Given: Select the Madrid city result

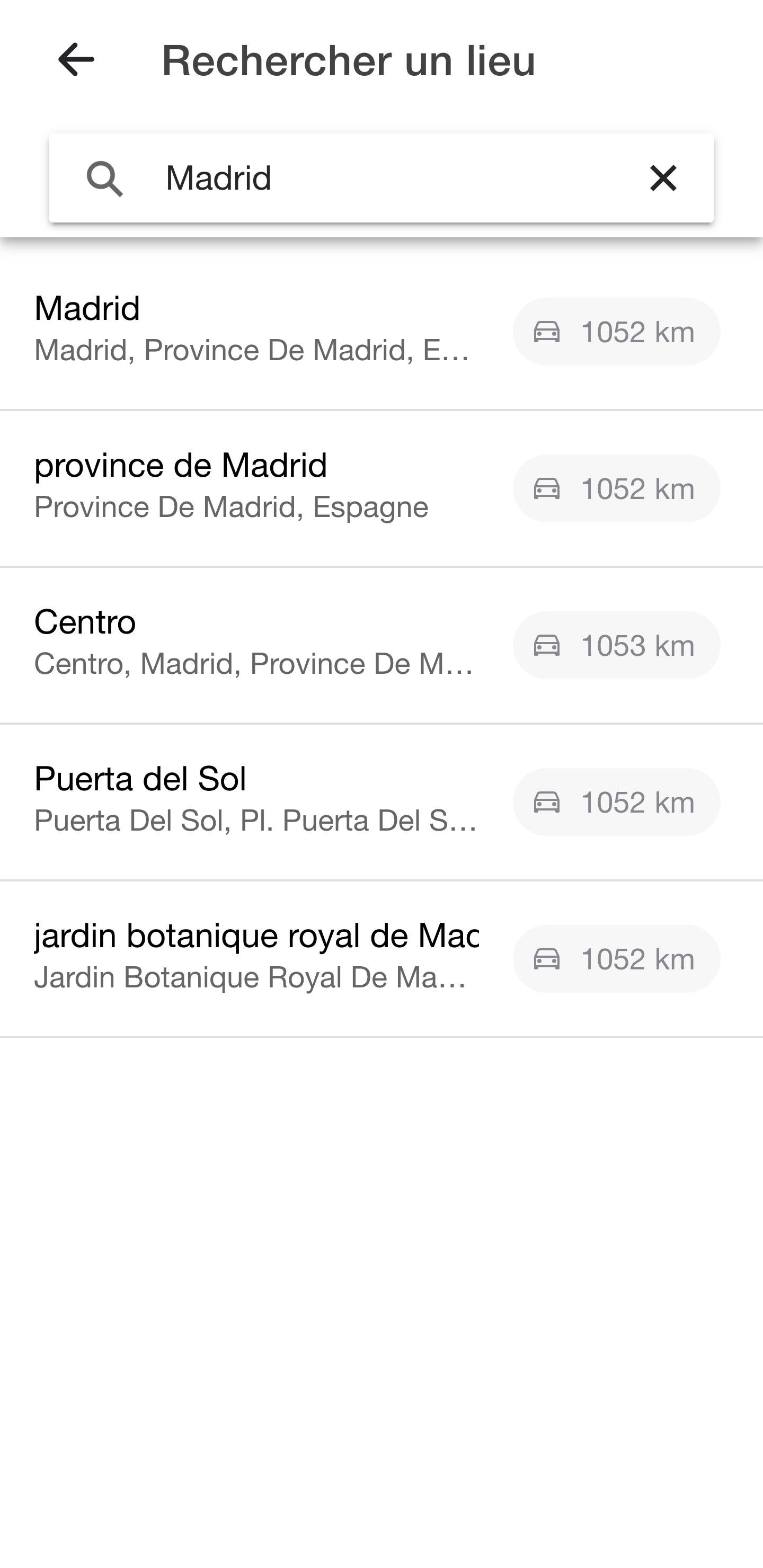Looking at the screenshot, I should point(381,331).
